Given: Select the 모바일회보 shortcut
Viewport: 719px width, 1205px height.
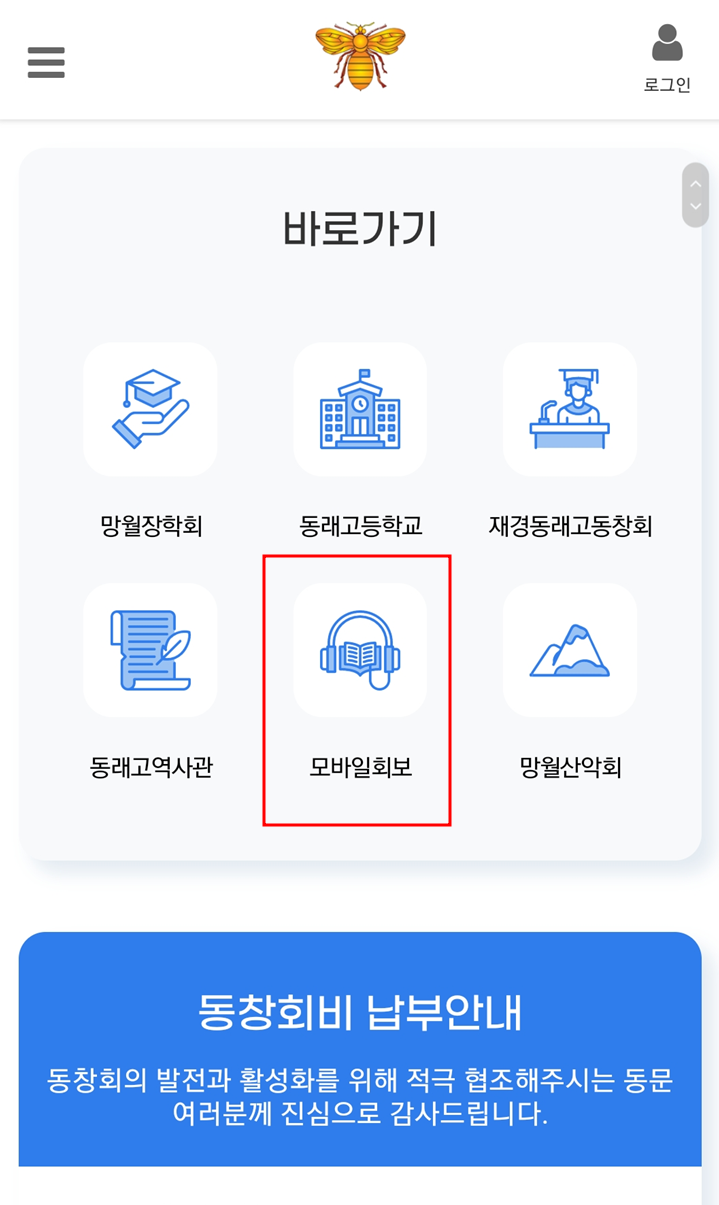Looking at the screenshot, I should pos(360,651).
